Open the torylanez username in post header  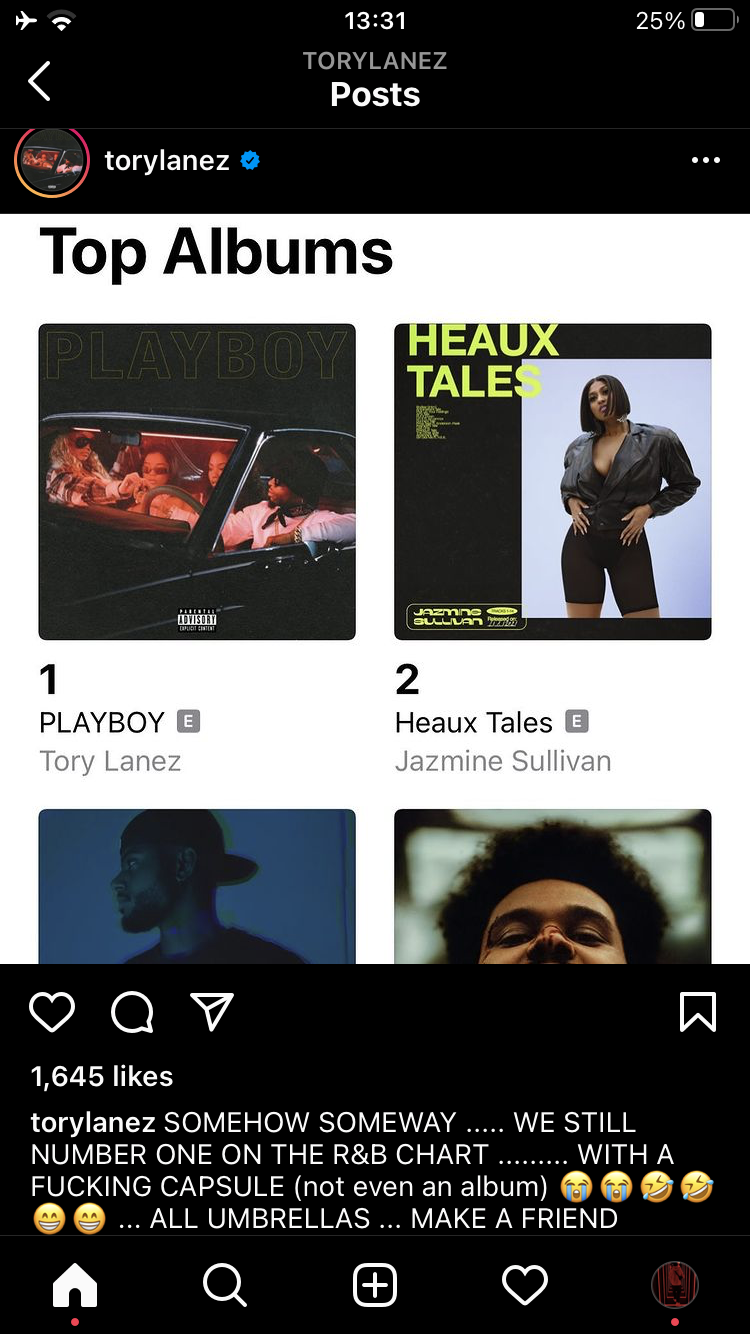(x=167, y=160)
